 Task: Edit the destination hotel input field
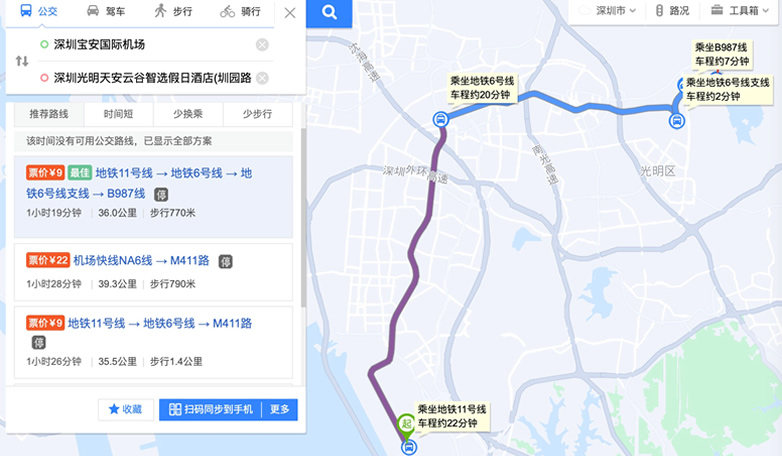coord(150,78)
